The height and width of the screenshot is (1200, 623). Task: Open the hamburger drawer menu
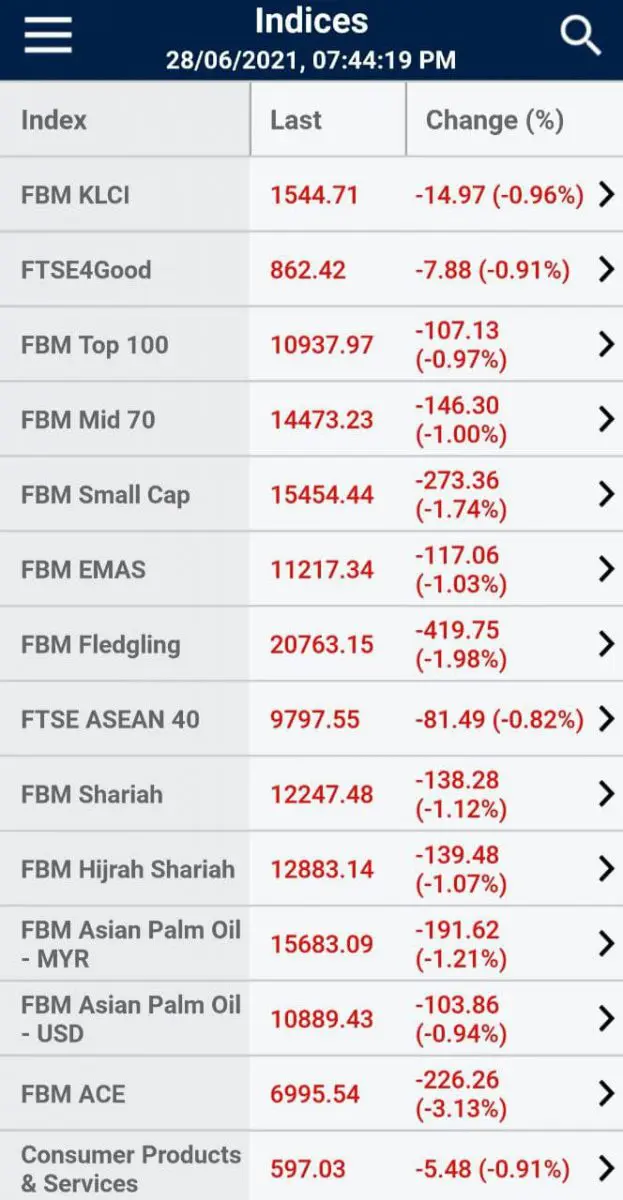pyautogui.click(x=48, y=36)
